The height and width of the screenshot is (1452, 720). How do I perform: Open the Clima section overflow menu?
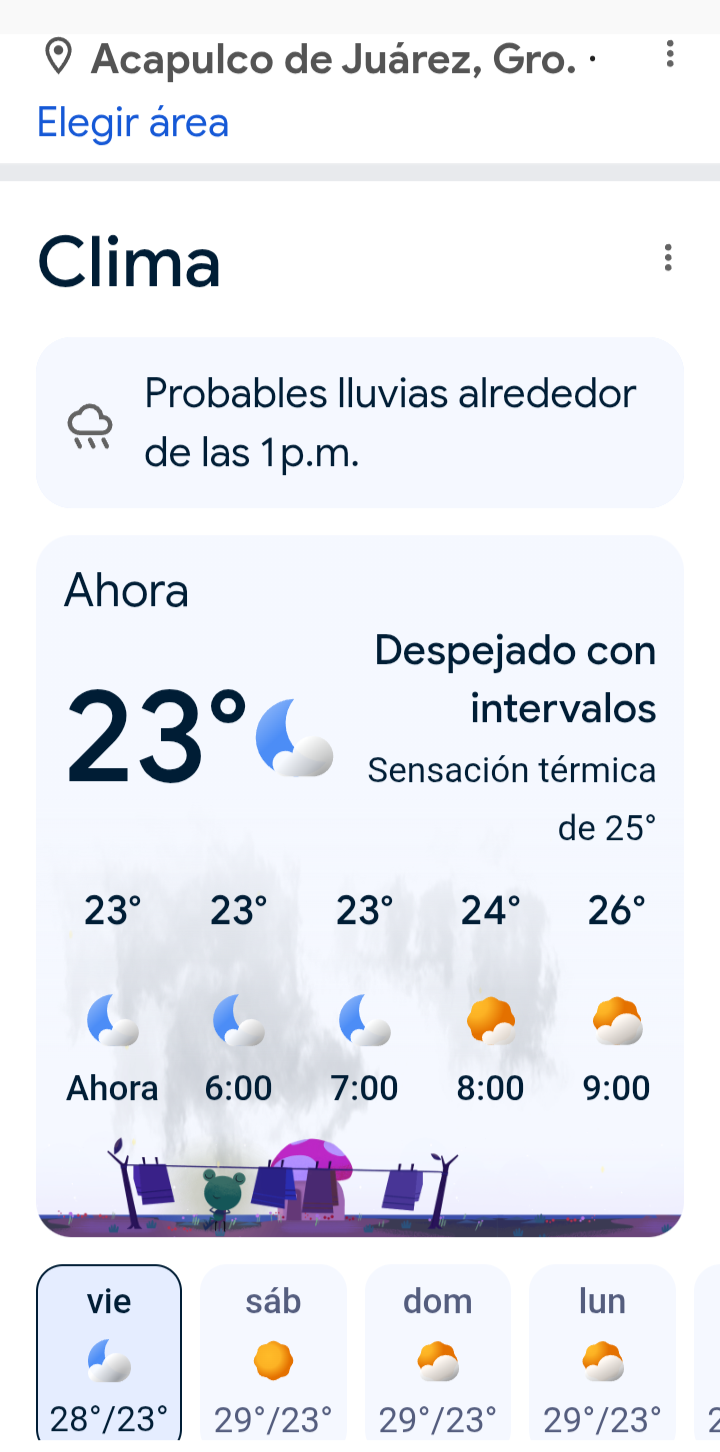pyautogui.click(x=668, y=258)
